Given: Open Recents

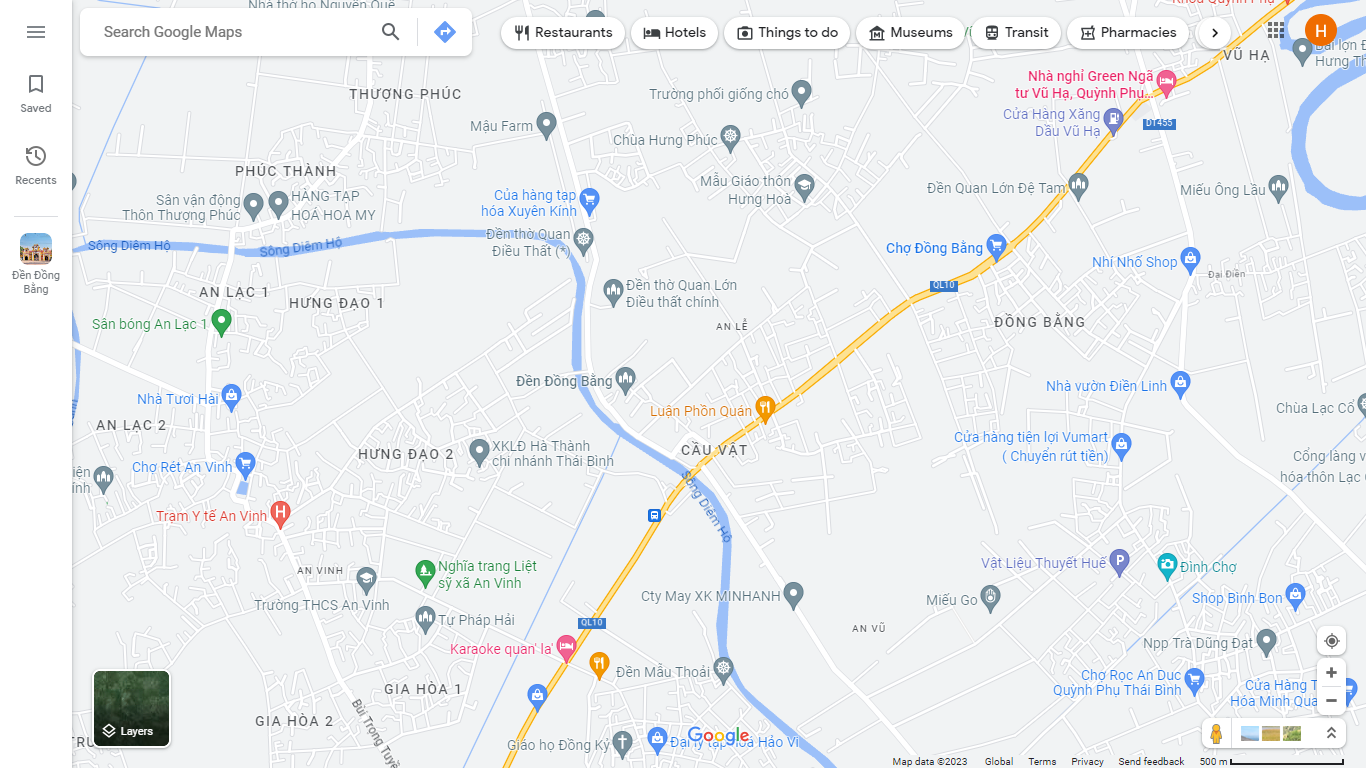Looking at the screenshot, I should [36, 165].
